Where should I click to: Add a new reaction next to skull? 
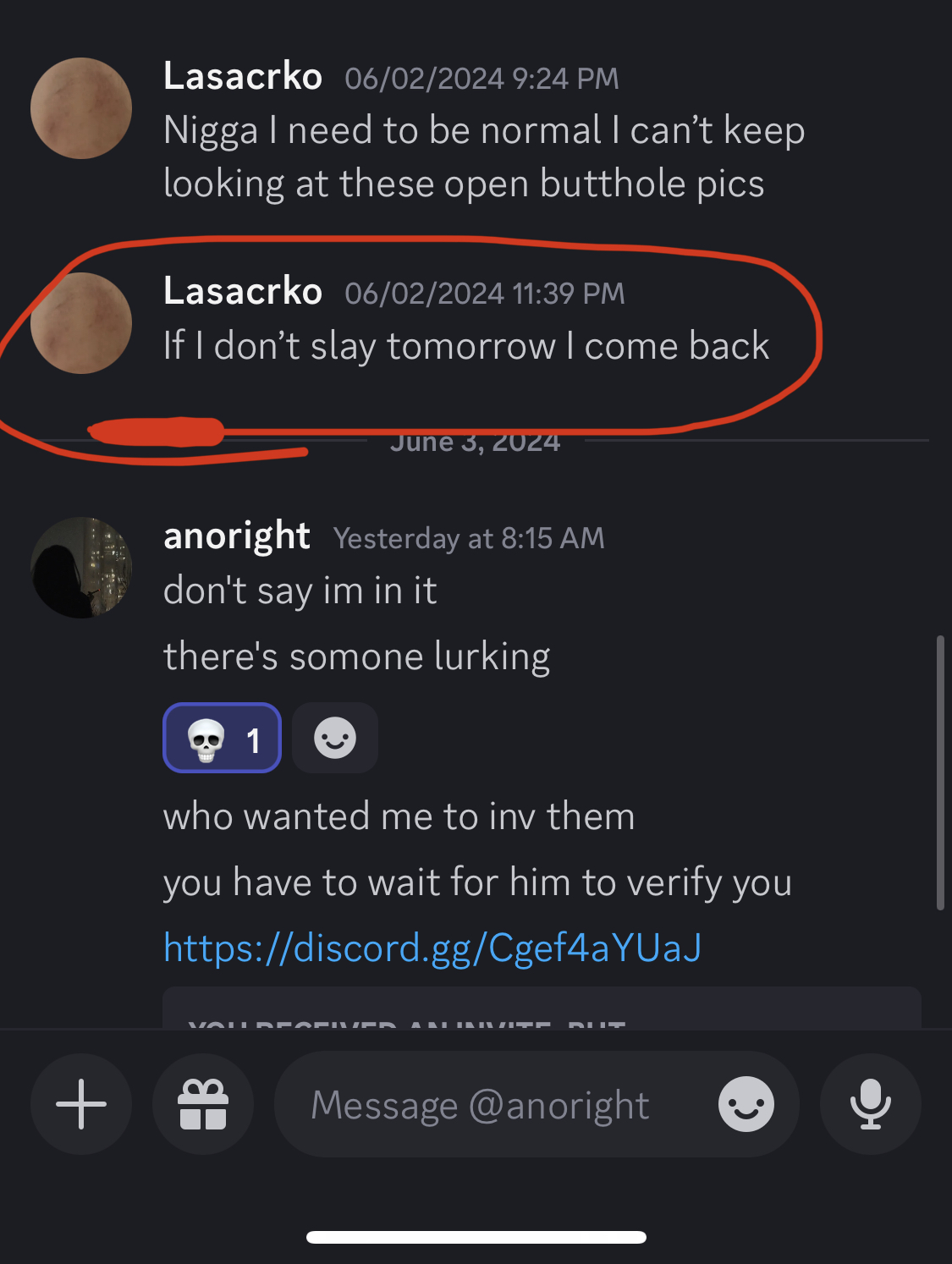click(335, 739)
